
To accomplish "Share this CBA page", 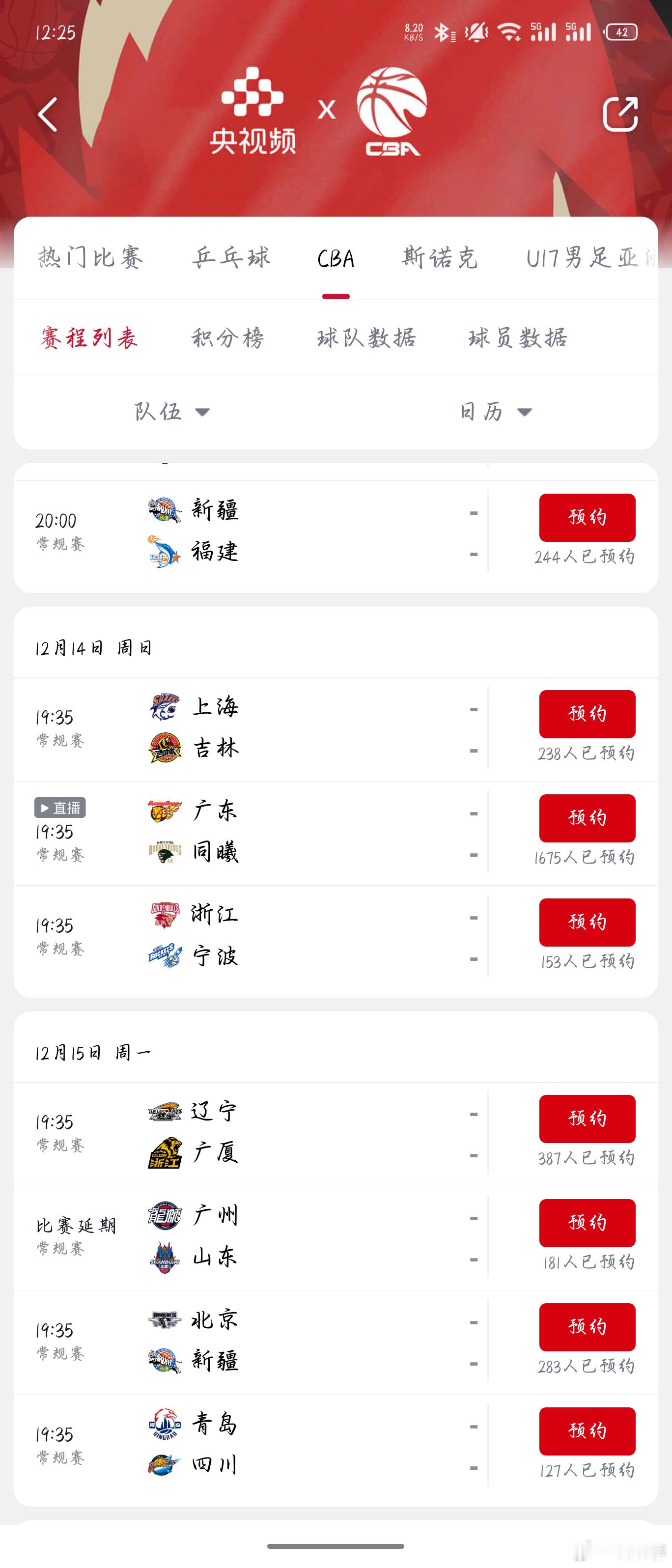I will pos(619,114).
